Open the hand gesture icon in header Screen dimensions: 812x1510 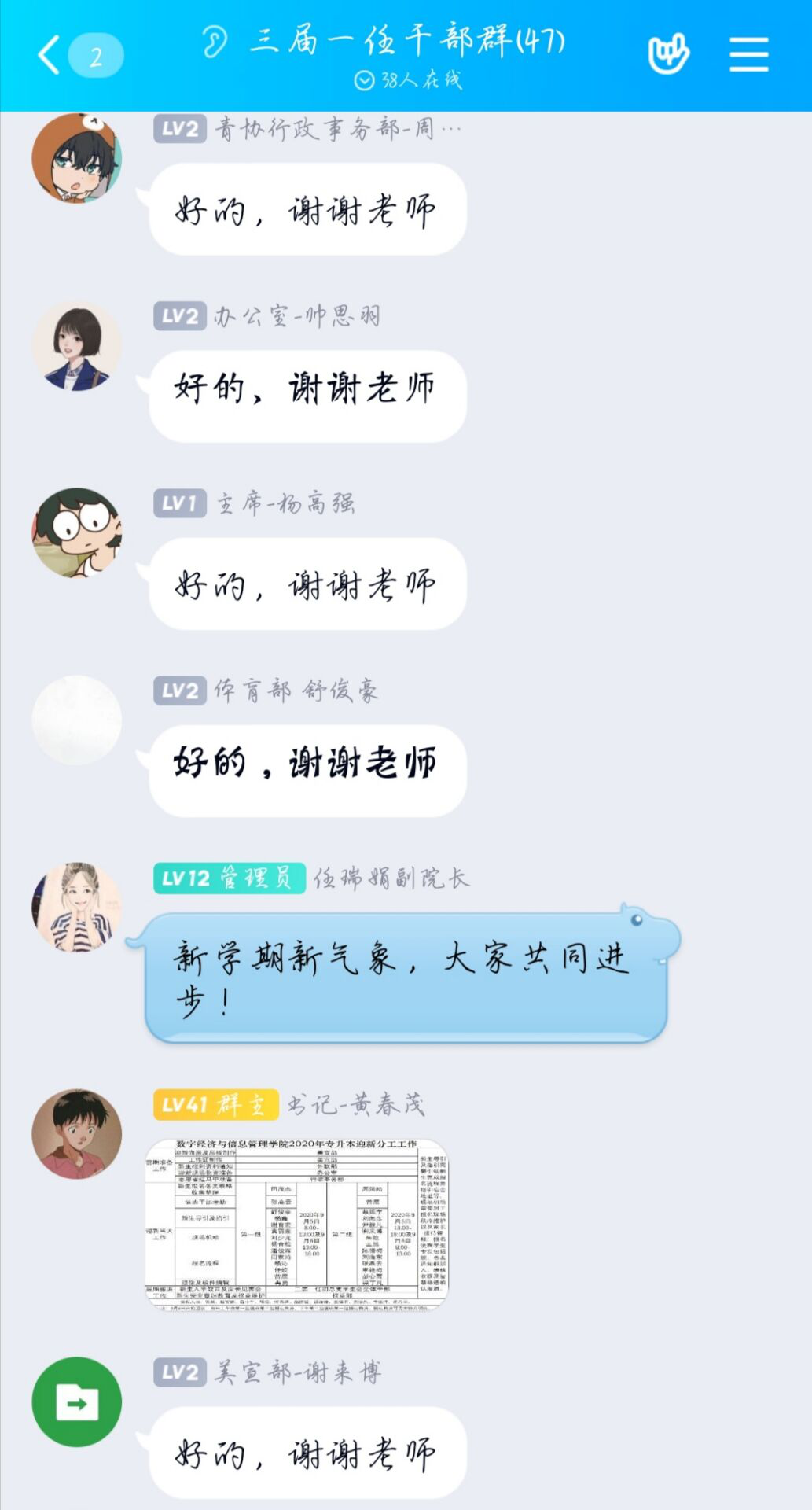coord(668,55)
